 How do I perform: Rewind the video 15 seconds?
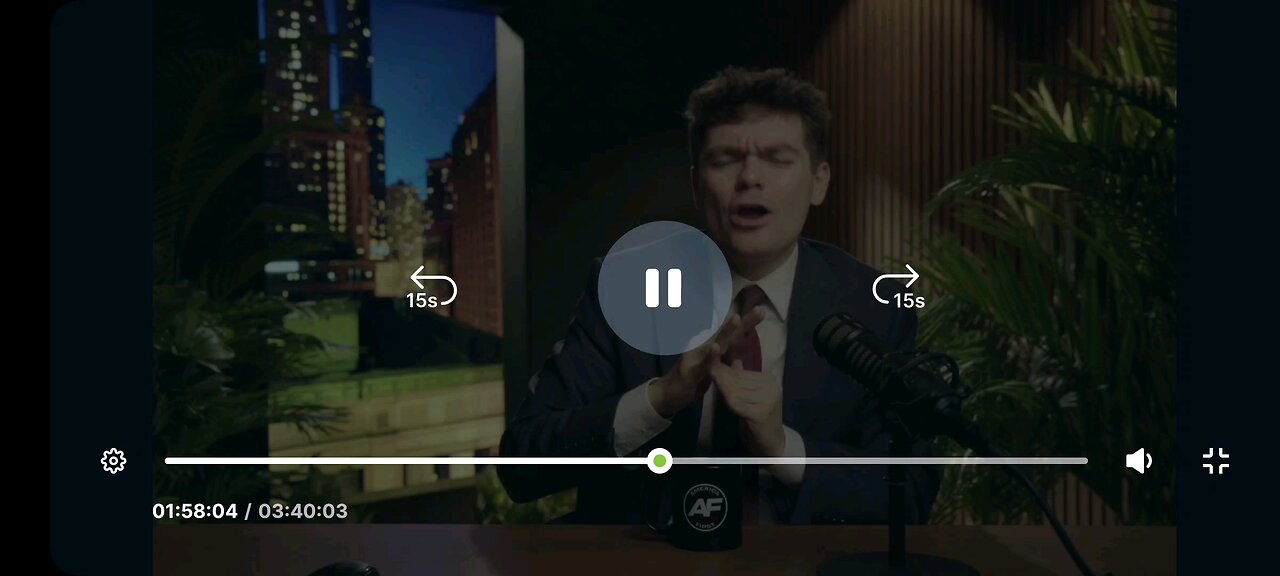(x=432, y=286)
